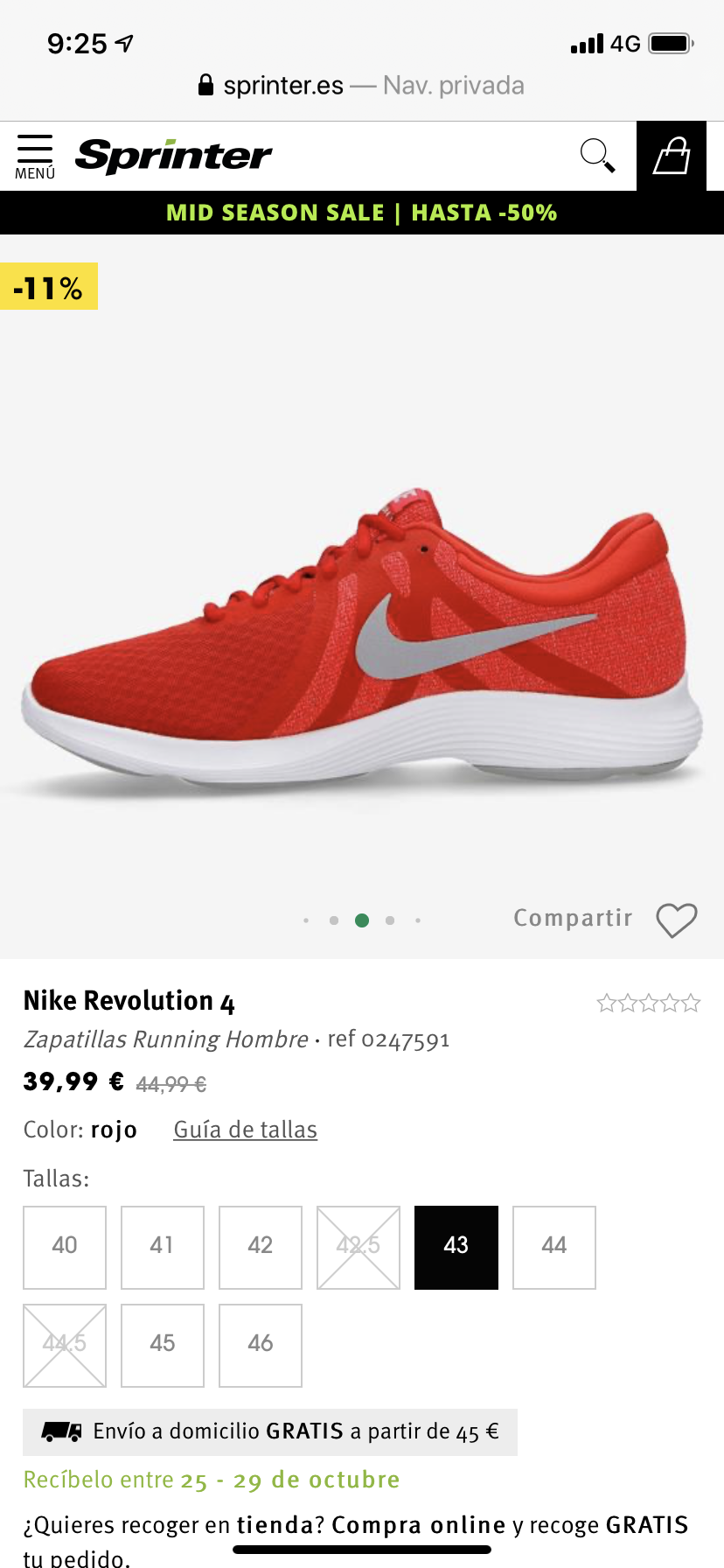724x1568 pixels.
Task: Pick size 42
Action: coord(261,1247)
